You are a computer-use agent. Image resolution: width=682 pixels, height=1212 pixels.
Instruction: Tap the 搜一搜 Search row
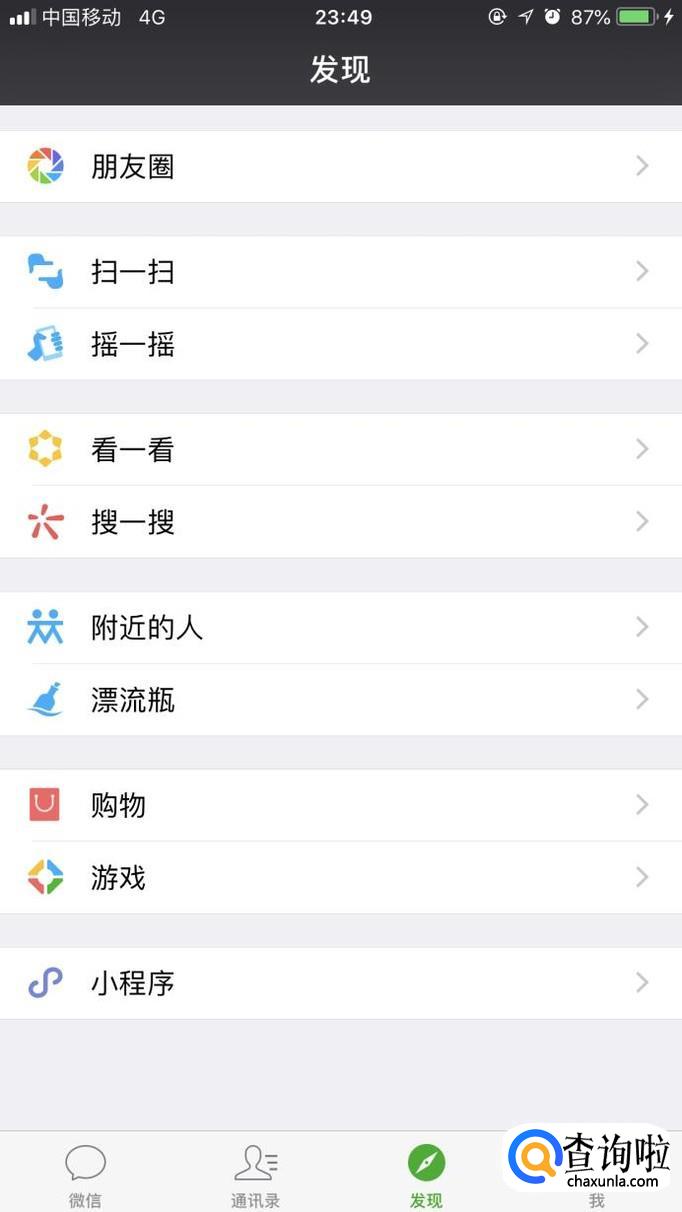coord(340,522)
